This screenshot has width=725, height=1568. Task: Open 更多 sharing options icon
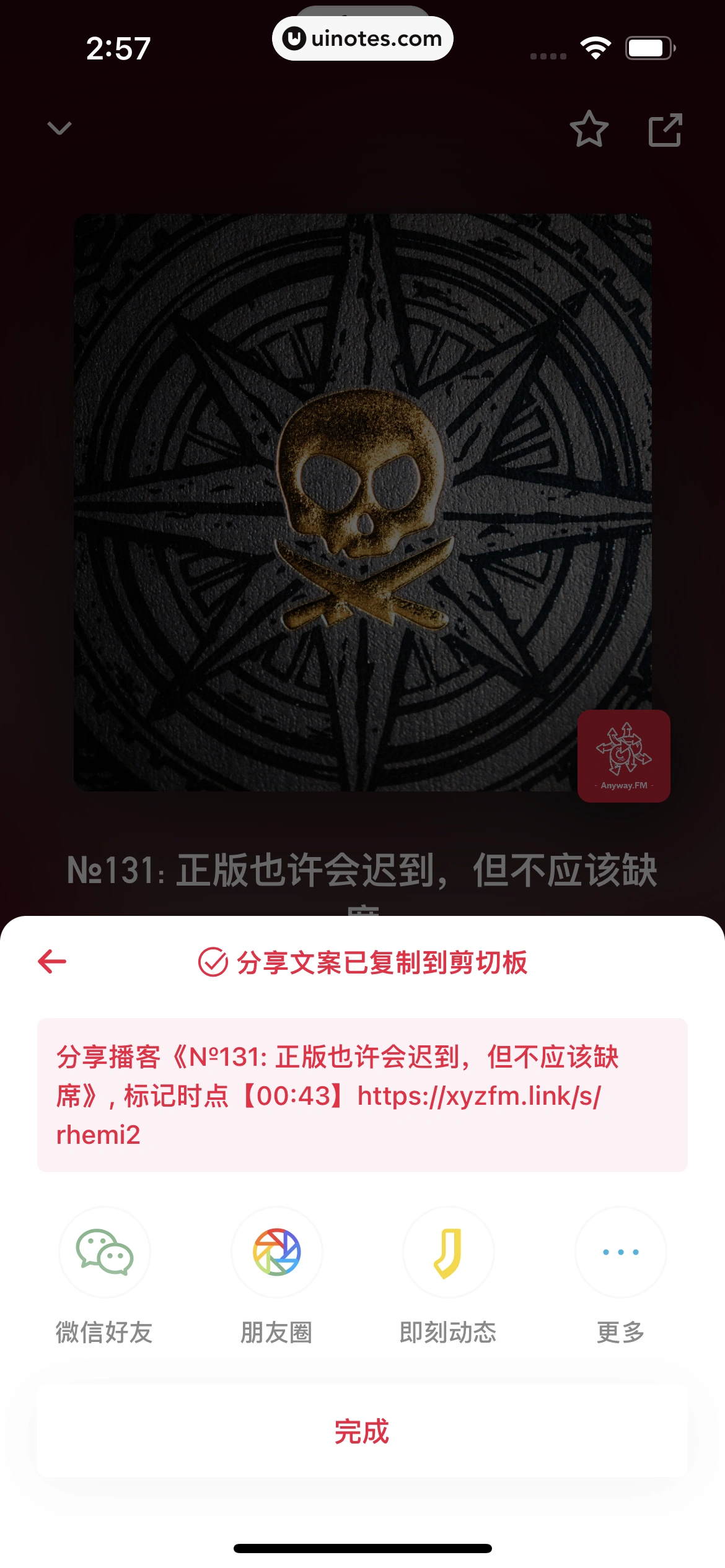tap(620, 1252)
